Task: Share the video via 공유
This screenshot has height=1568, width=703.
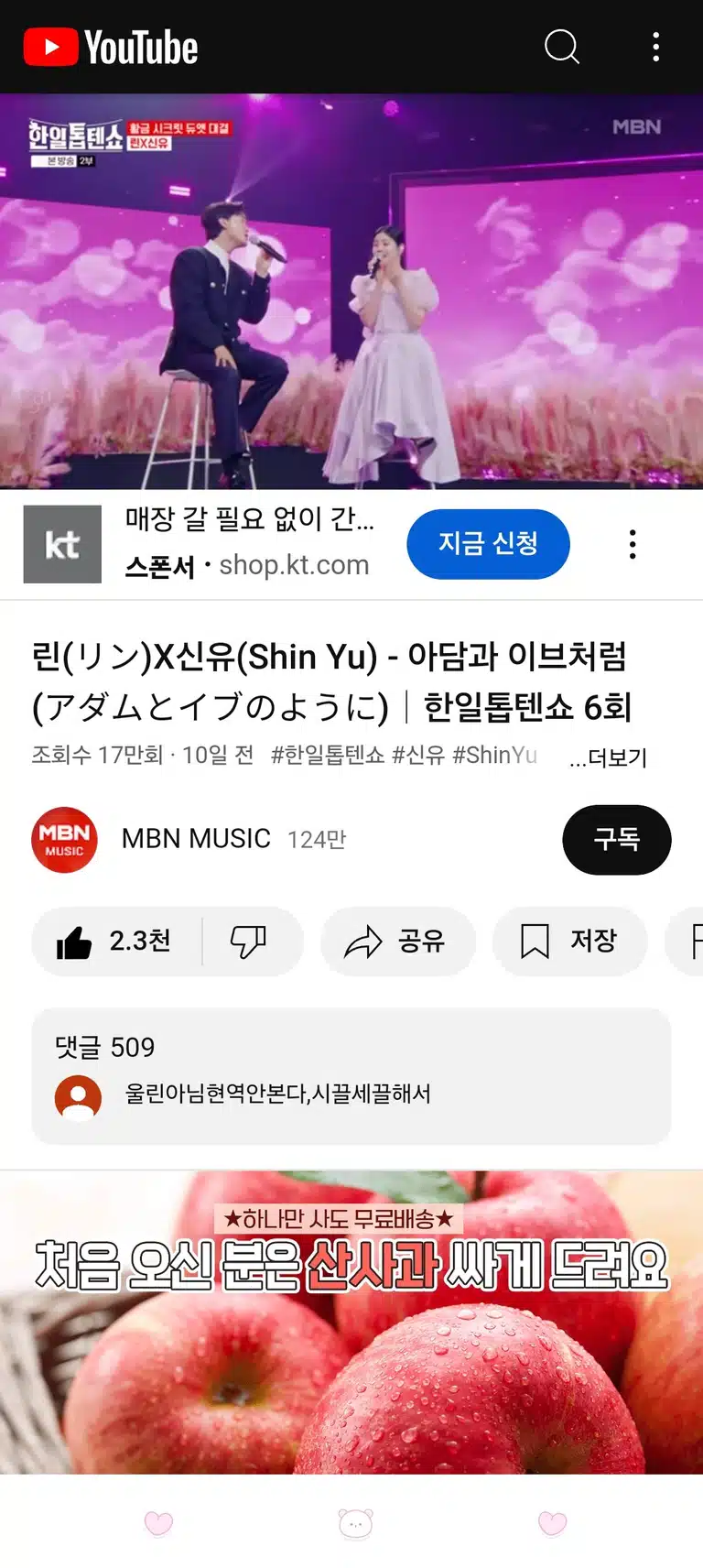Action: (x=398, y=942)
